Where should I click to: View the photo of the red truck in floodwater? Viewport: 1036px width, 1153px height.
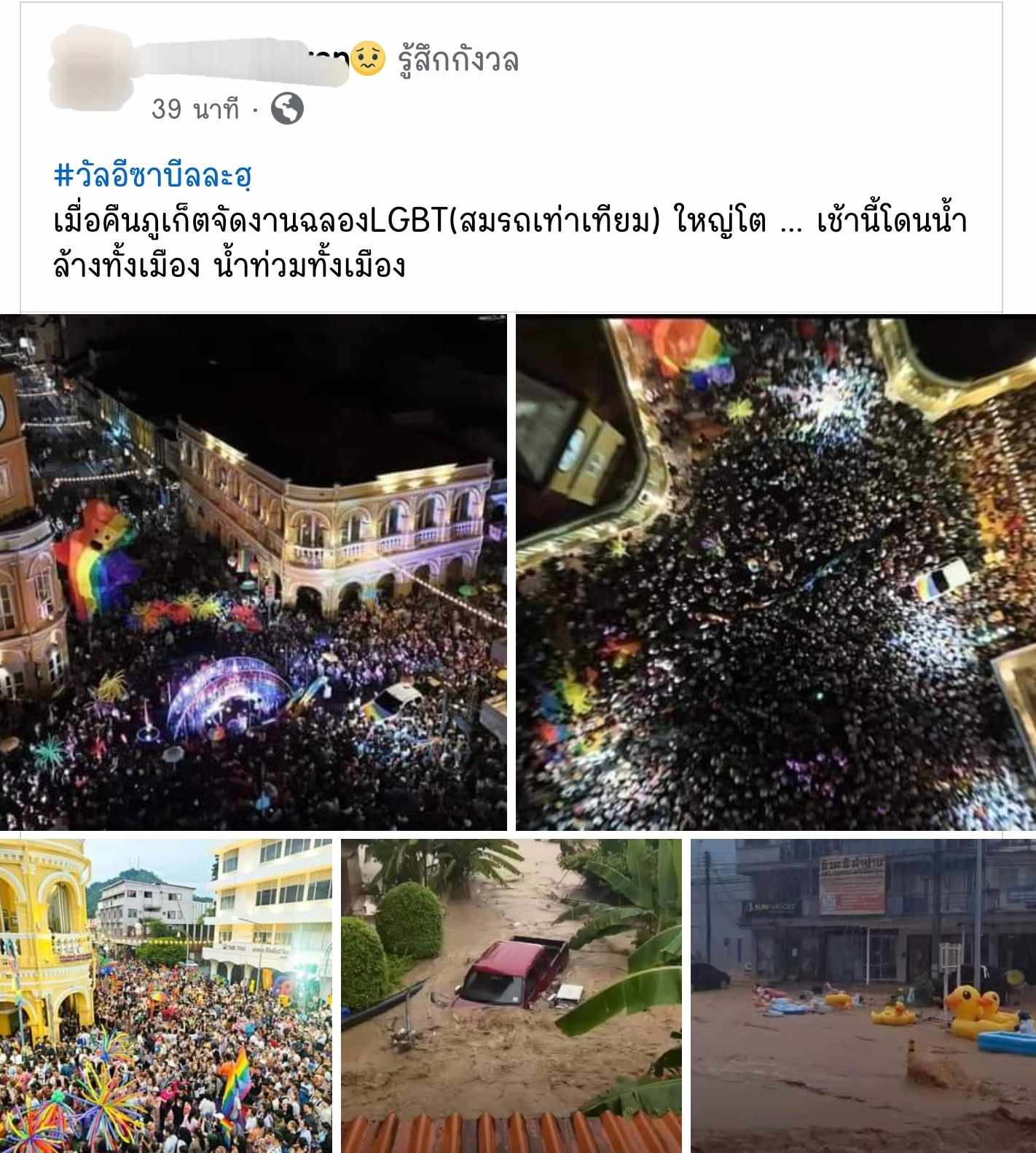pos(511,996)
